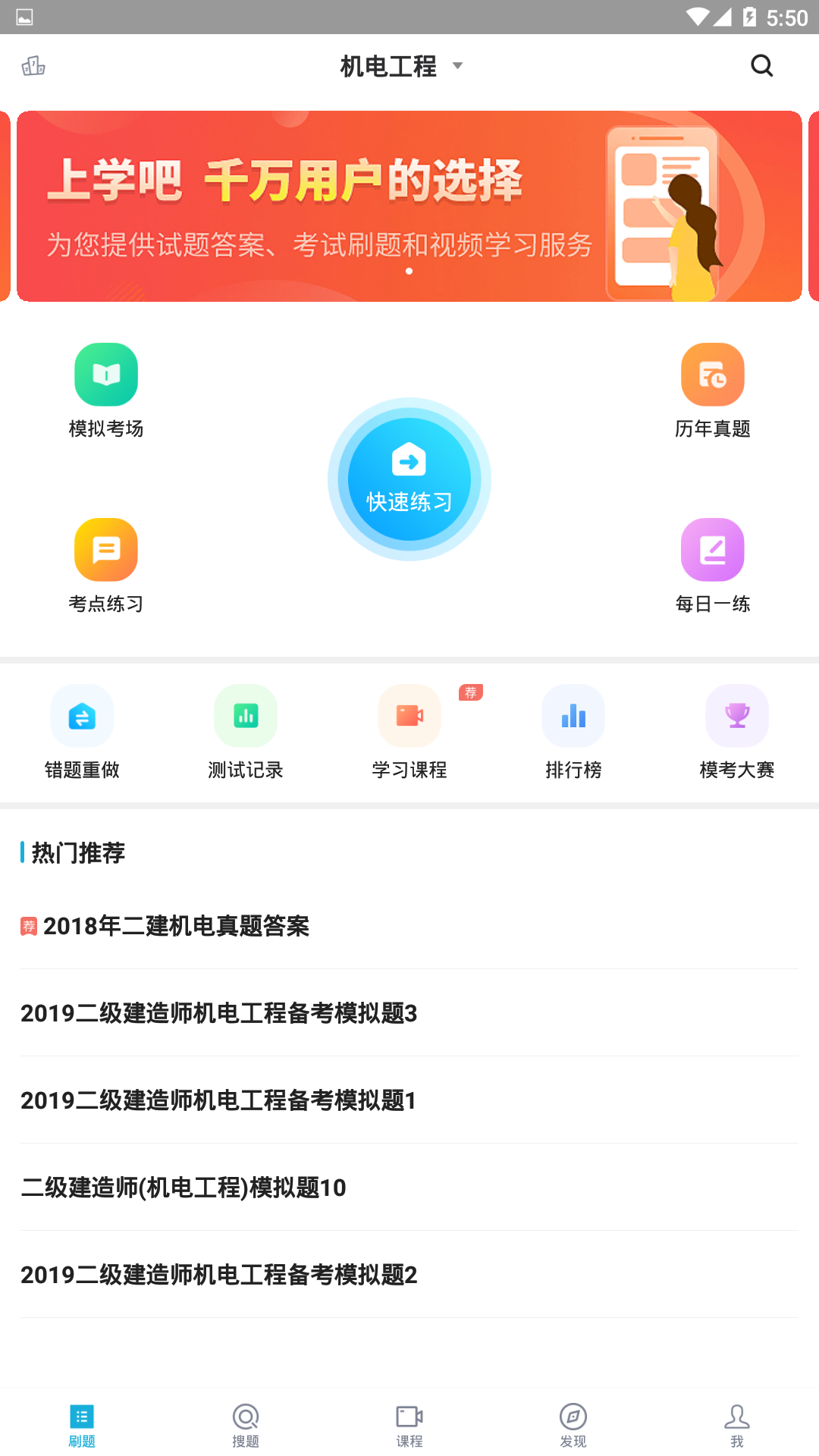Open 错题重做 redo wrong questions
The image size is (819, 1456).
point(82,730)
